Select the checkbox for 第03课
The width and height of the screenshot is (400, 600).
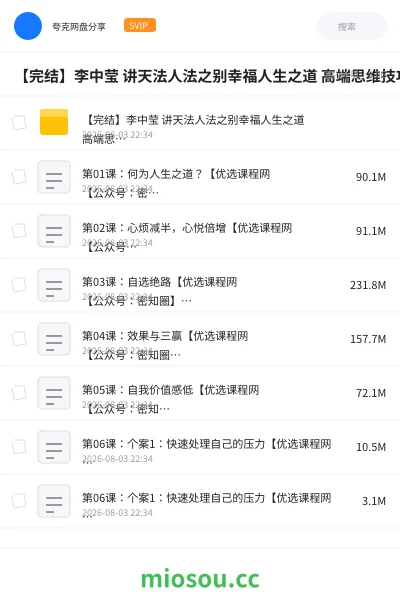(x=19, y=285)
